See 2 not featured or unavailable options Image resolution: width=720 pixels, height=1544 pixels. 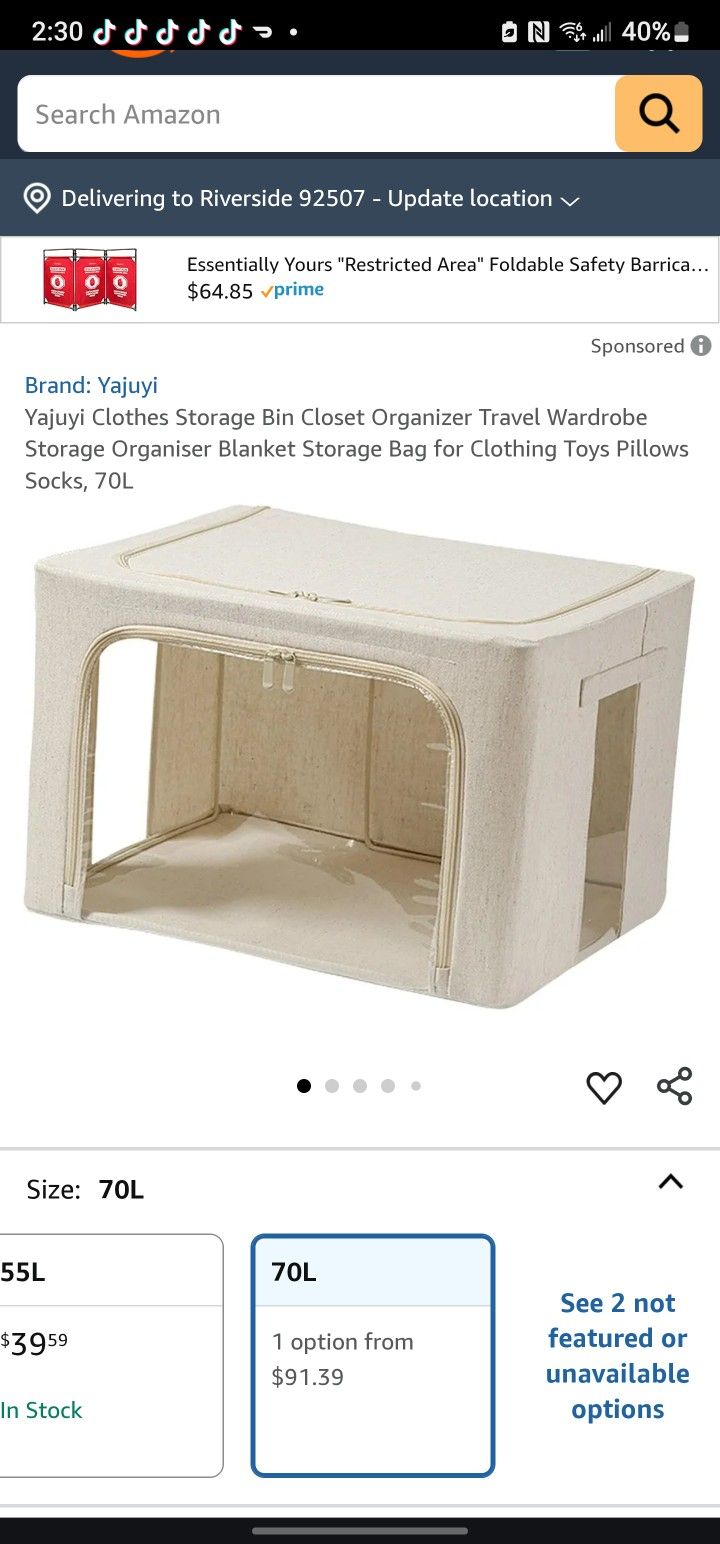617,1355
